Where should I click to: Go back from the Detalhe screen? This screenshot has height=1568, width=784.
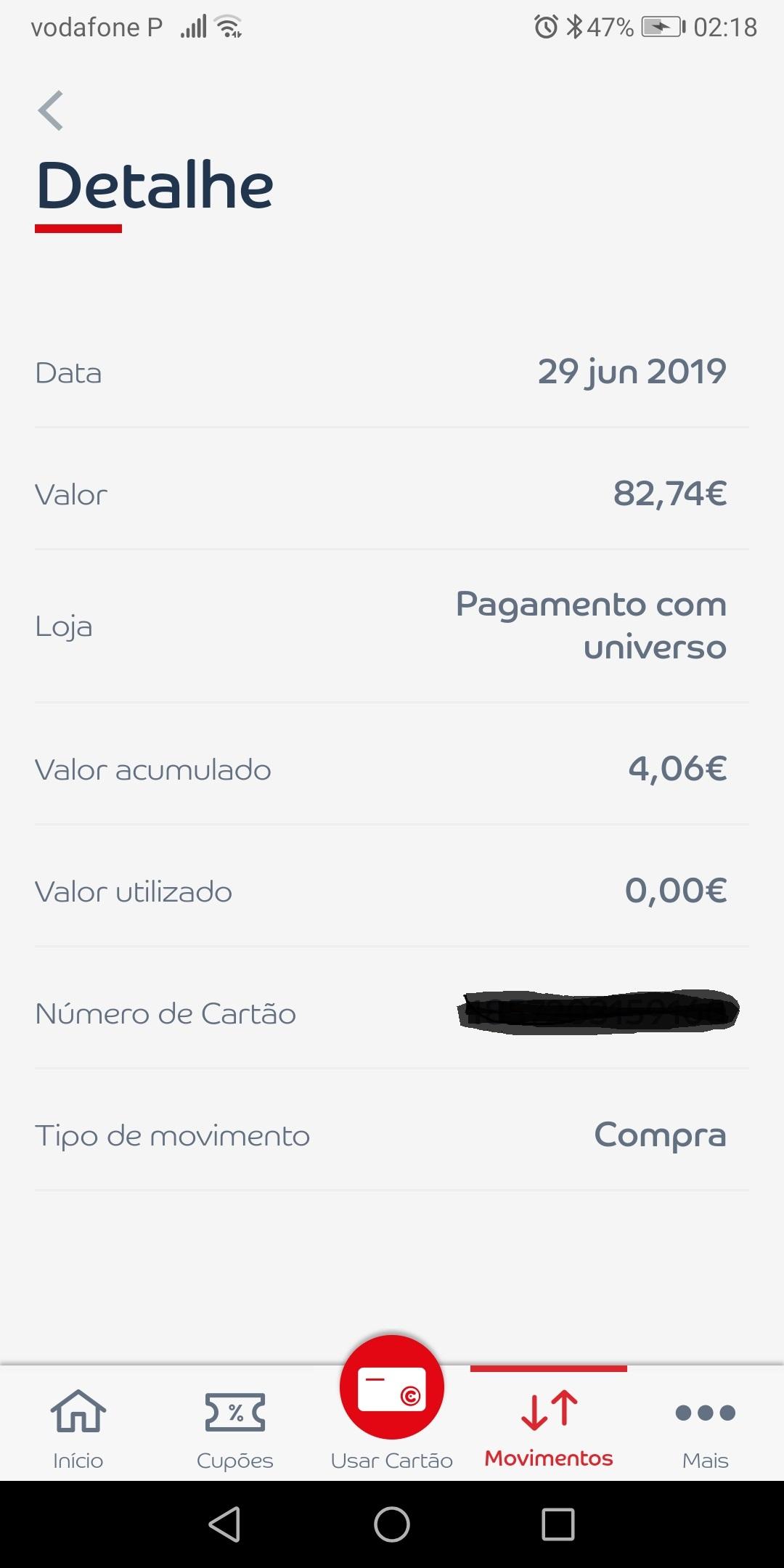point(51,111)
